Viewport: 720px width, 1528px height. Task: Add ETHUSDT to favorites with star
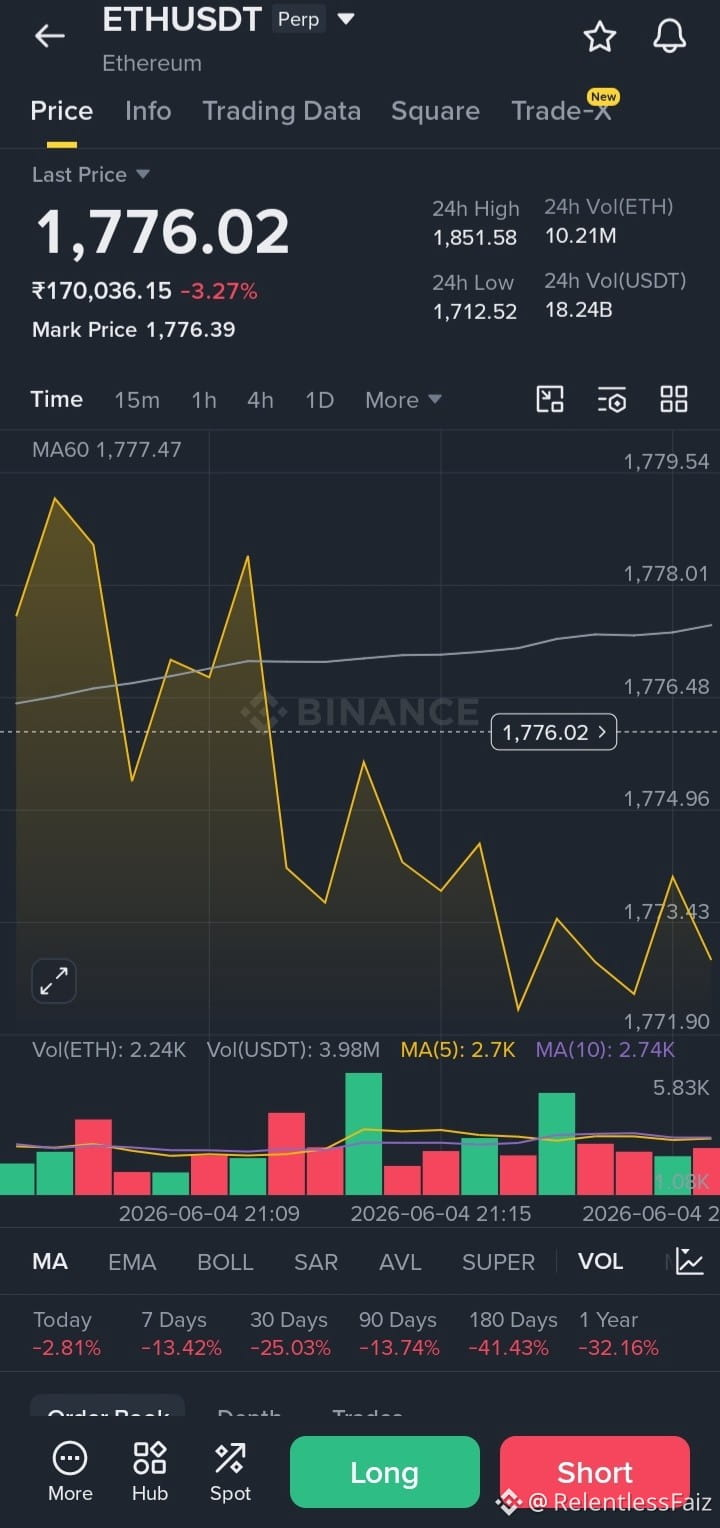pyautogui.click(x=600, y=36)
